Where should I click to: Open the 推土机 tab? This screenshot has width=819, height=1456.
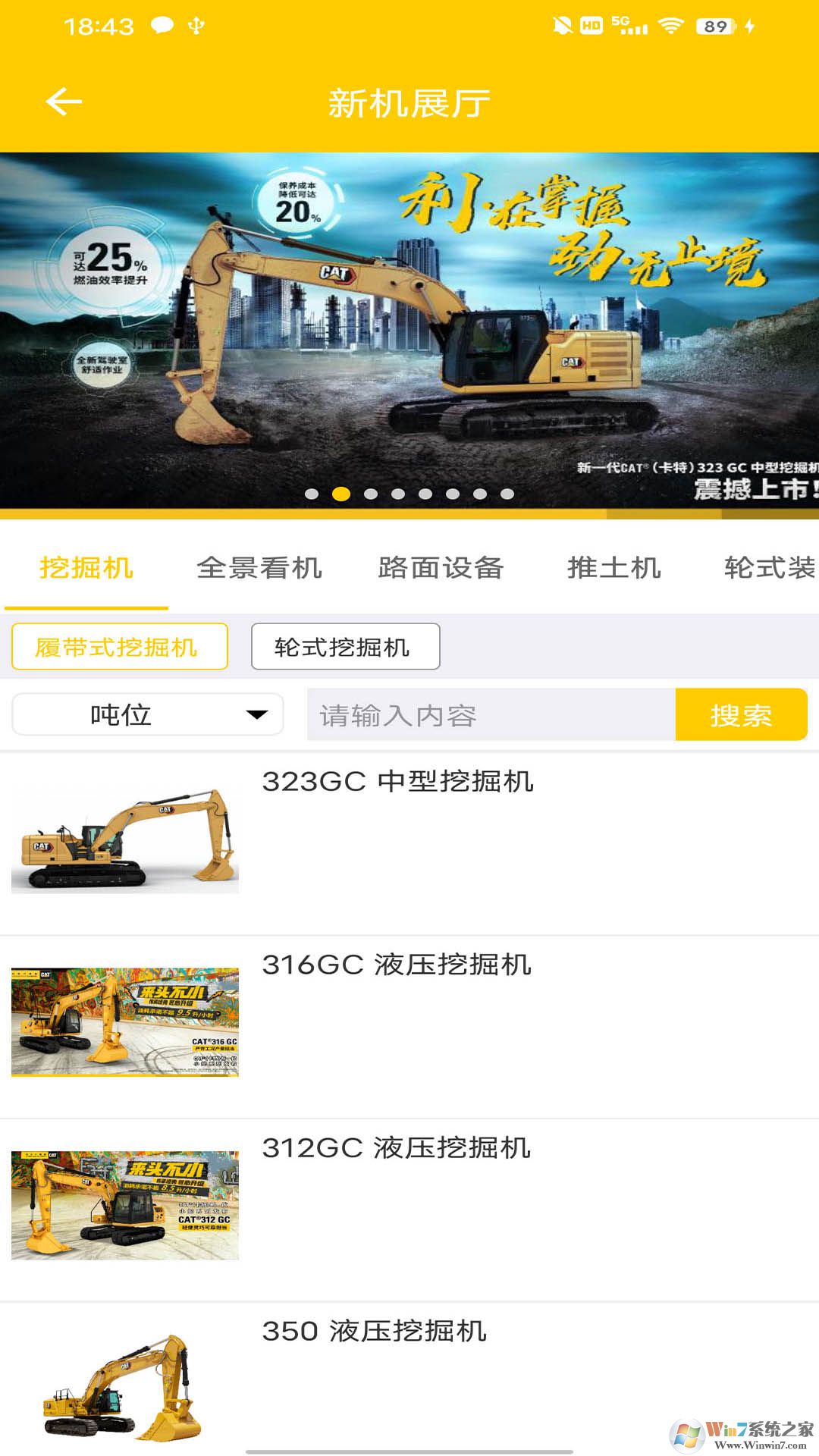pyautogui.click(x=614, y=569)
